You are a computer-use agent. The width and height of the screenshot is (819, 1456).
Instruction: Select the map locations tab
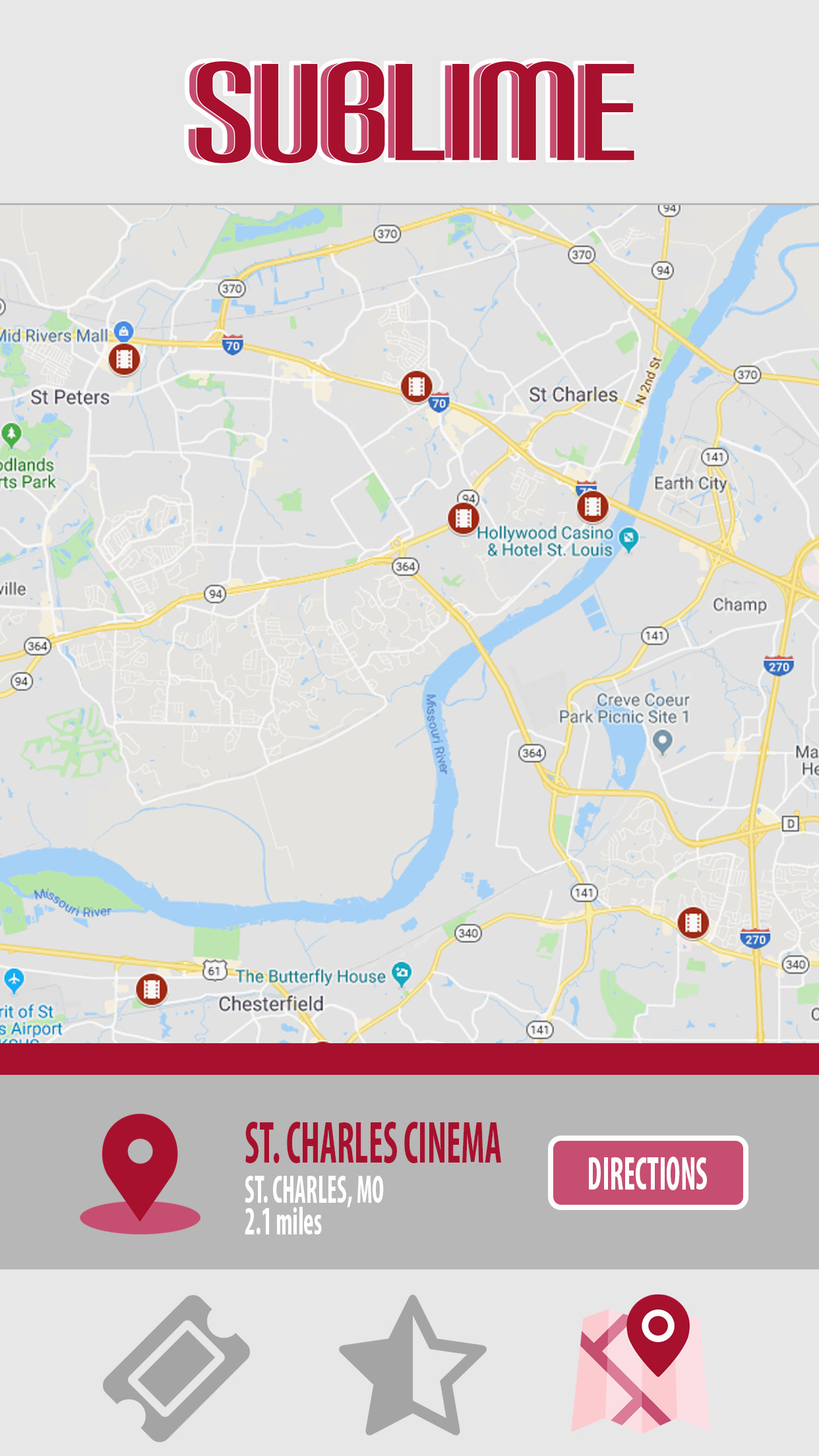coord(640,1364)
